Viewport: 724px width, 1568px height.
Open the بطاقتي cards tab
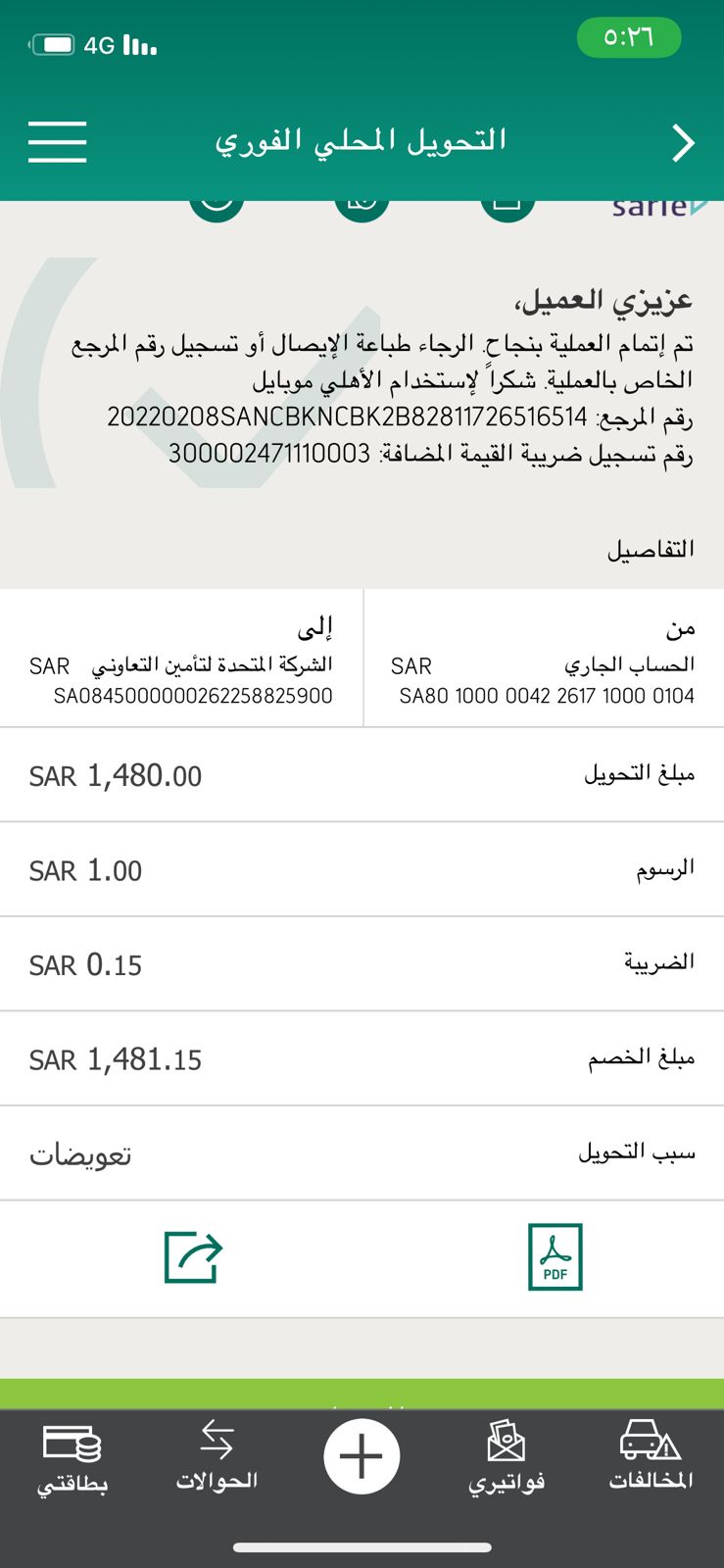[x=72, y=1458]
